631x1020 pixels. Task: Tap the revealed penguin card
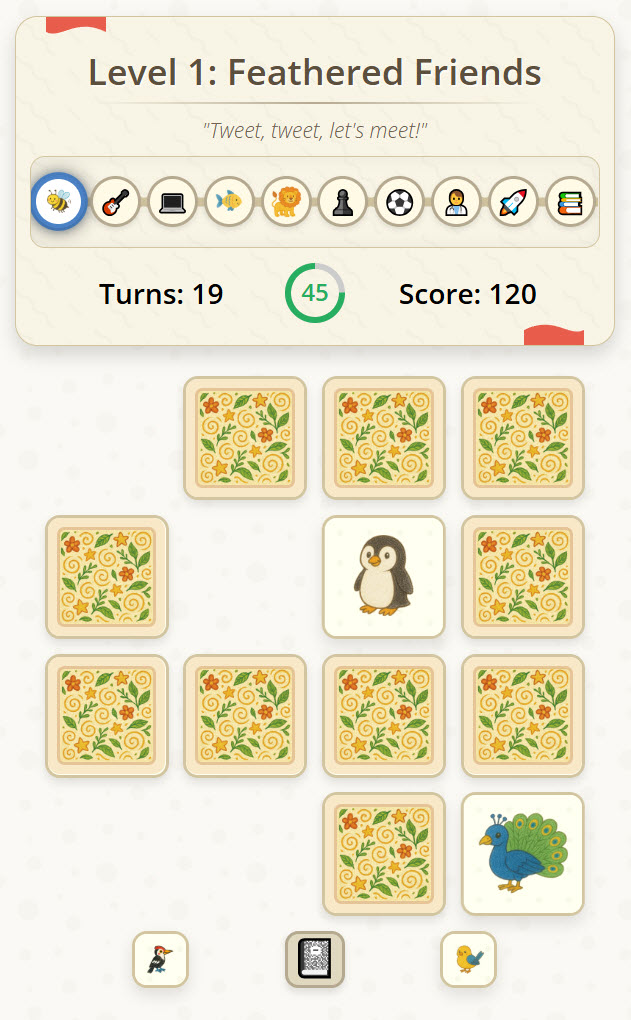point(384,577)
